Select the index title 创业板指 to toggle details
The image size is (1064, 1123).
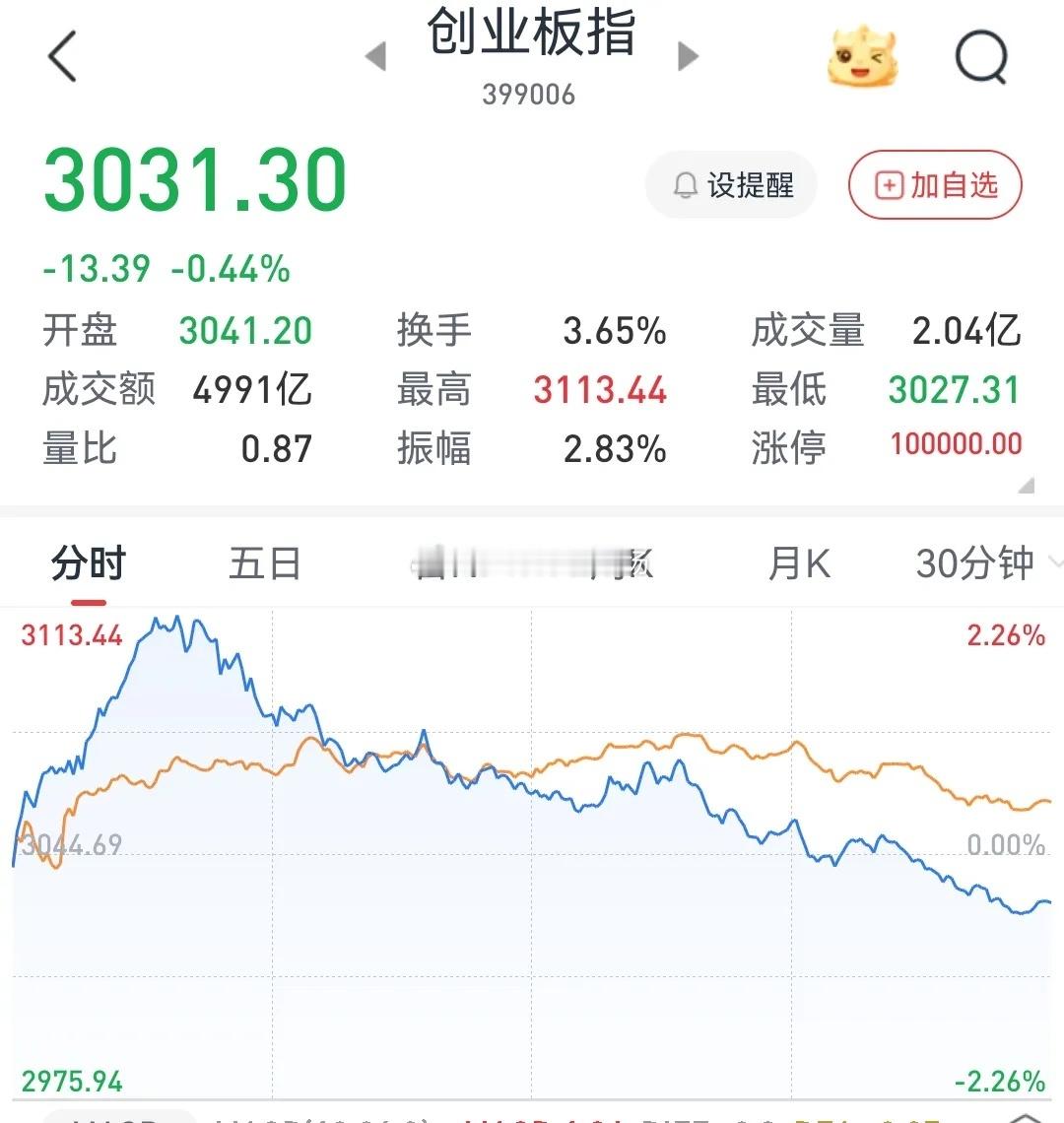pos(530,35)
